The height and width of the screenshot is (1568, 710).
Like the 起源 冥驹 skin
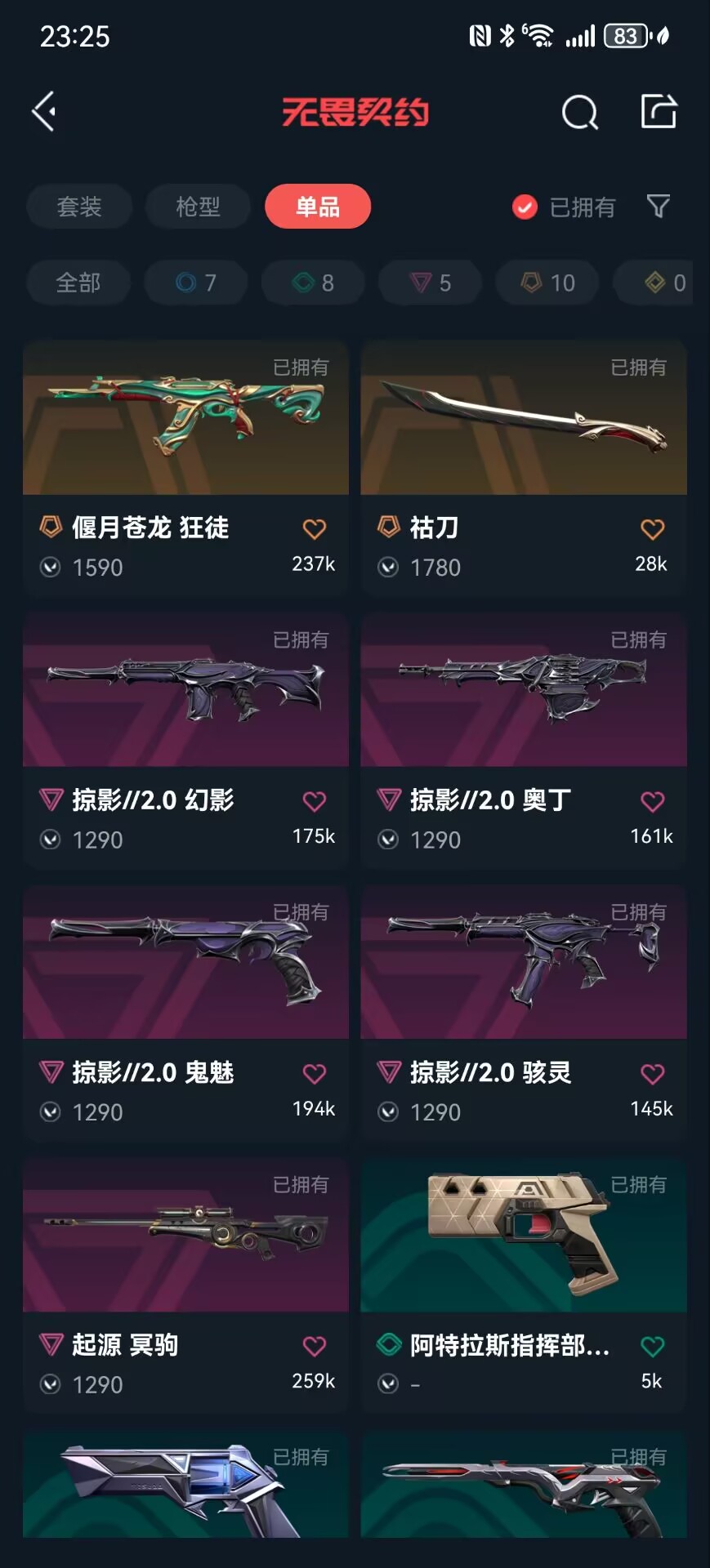[x=315, y=1346]
